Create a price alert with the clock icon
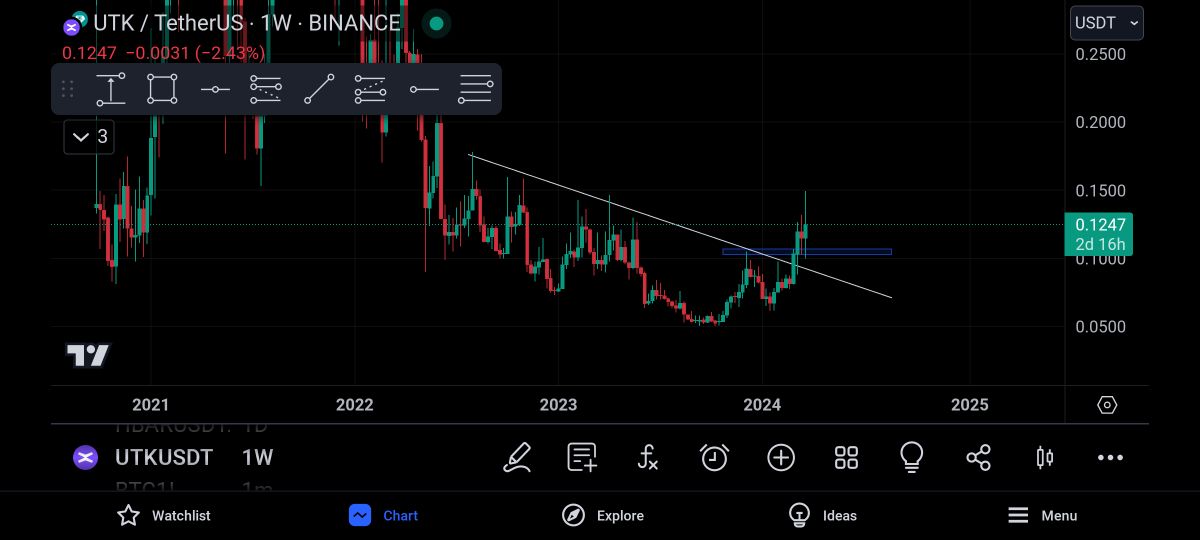This screenshot has height=540, width=1200. point(714,458)
